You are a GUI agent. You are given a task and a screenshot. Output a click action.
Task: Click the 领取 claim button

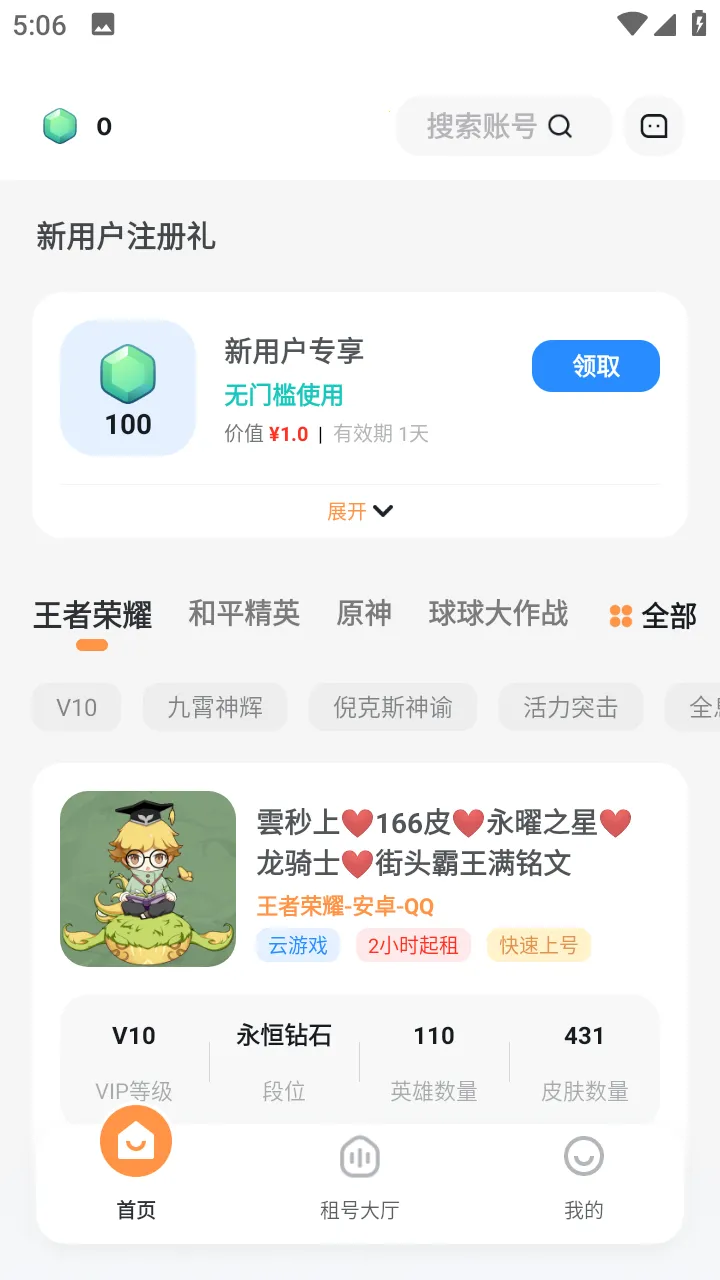pyautogui.click(x=596, y=366)
